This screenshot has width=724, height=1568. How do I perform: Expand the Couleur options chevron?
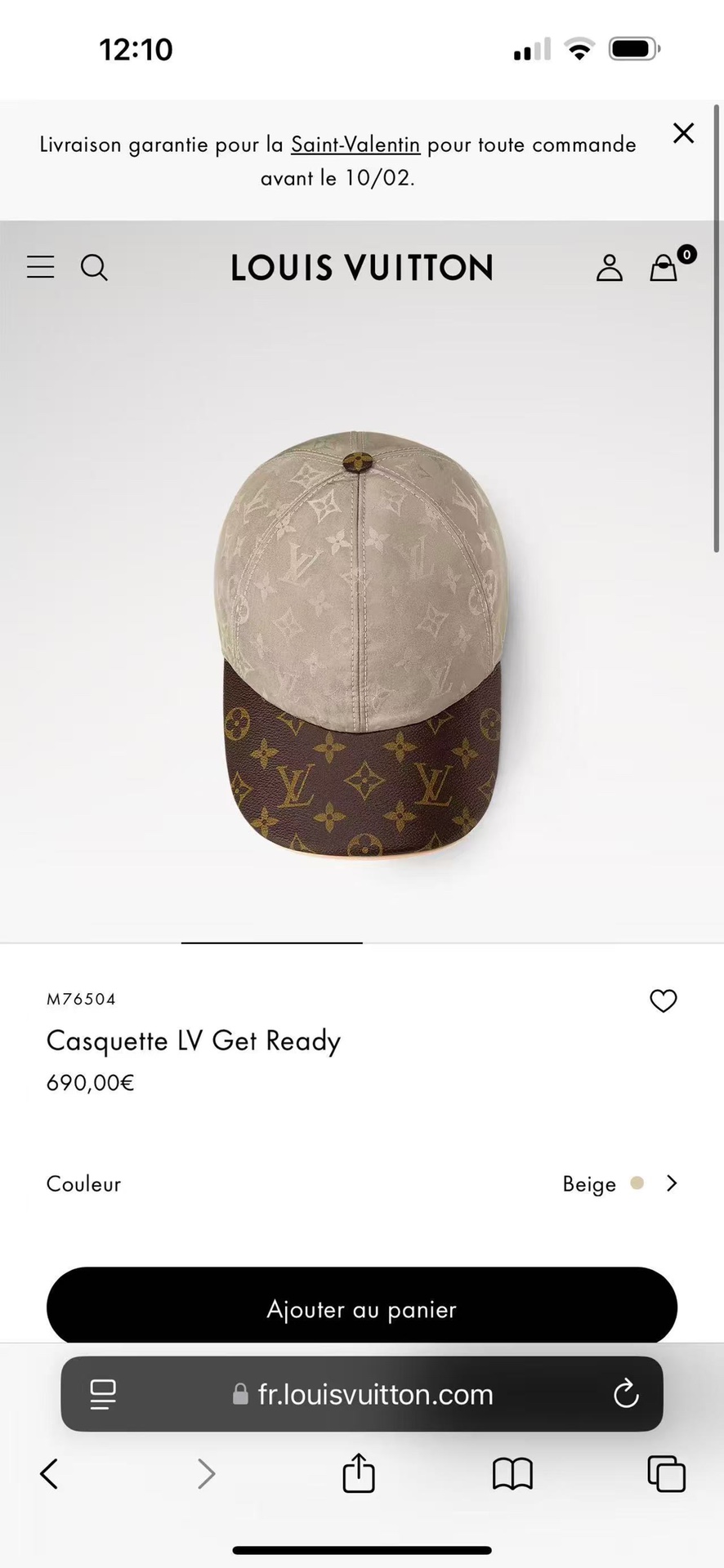pos(672,1183)
